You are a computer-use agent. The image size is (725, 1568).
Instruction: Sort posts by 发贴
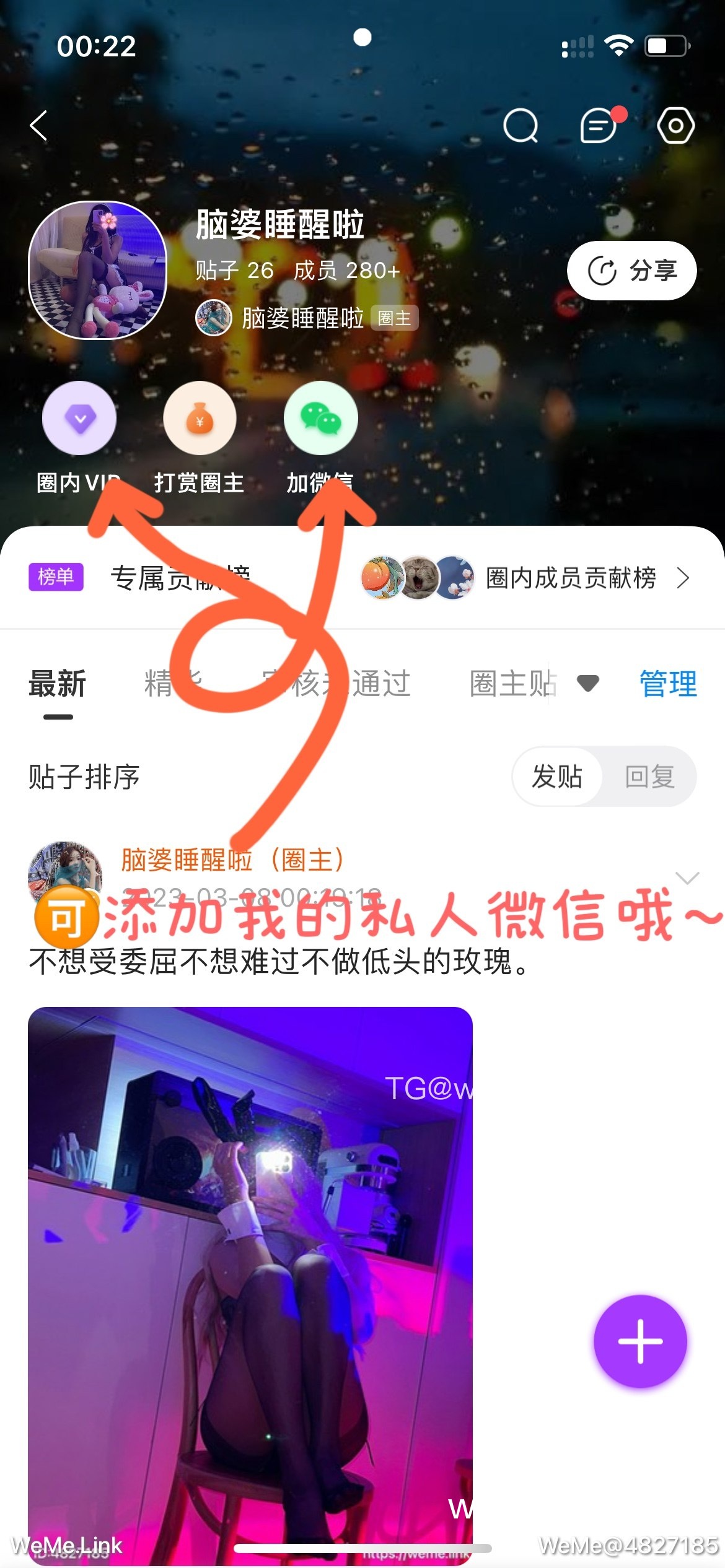pyautogui.click(x=557, y=776)
